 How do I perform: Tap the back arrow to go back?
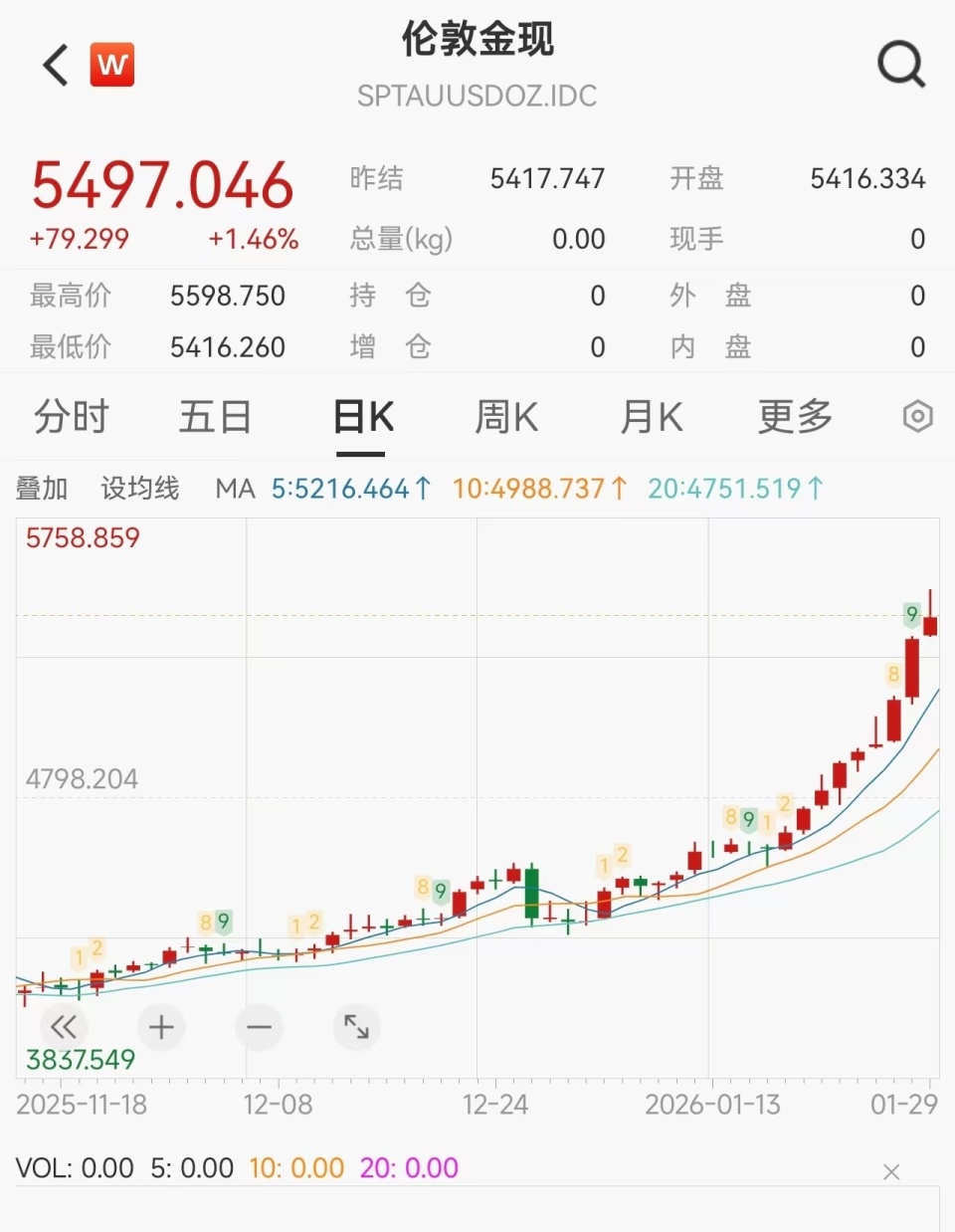(x=53, y=64)
